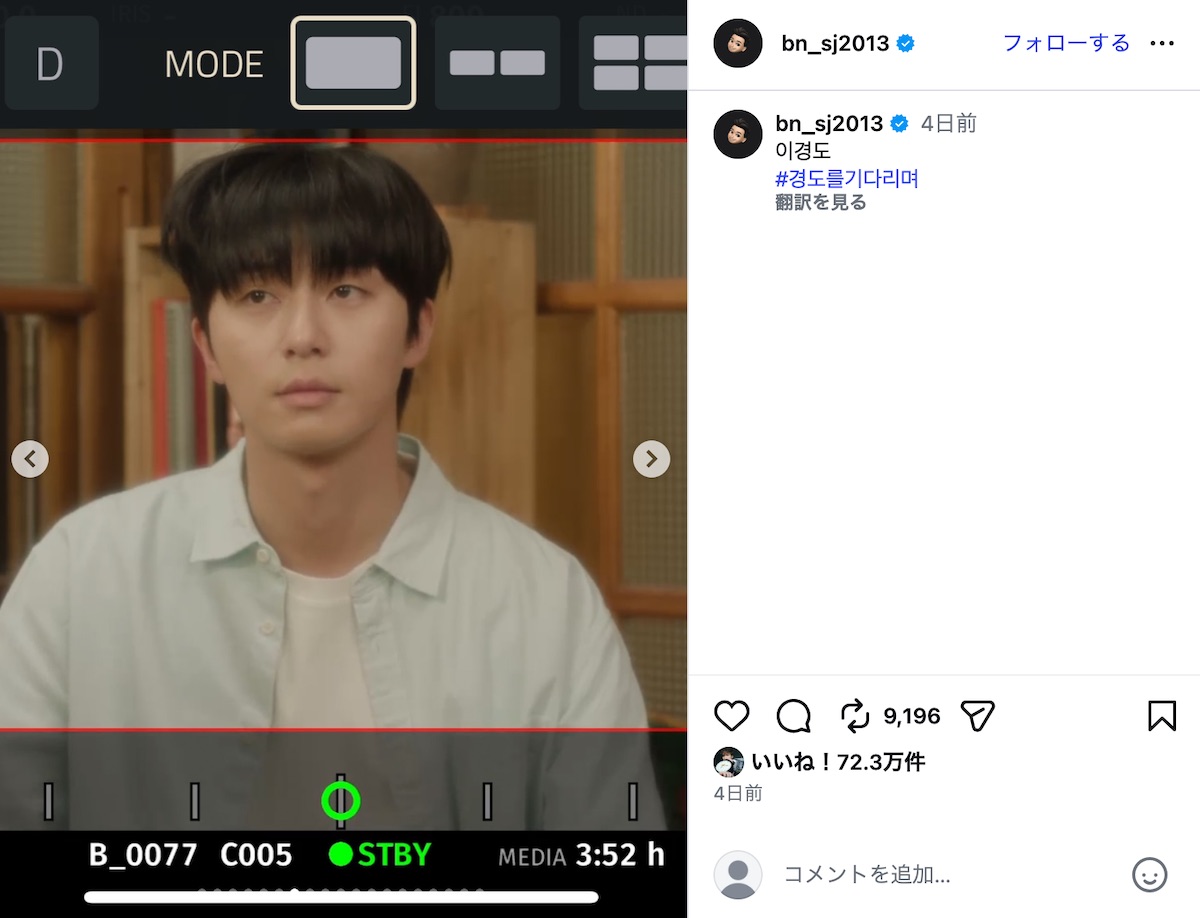
Task: Open the three-dot more options menu
Action: [x=1161, y=43]
